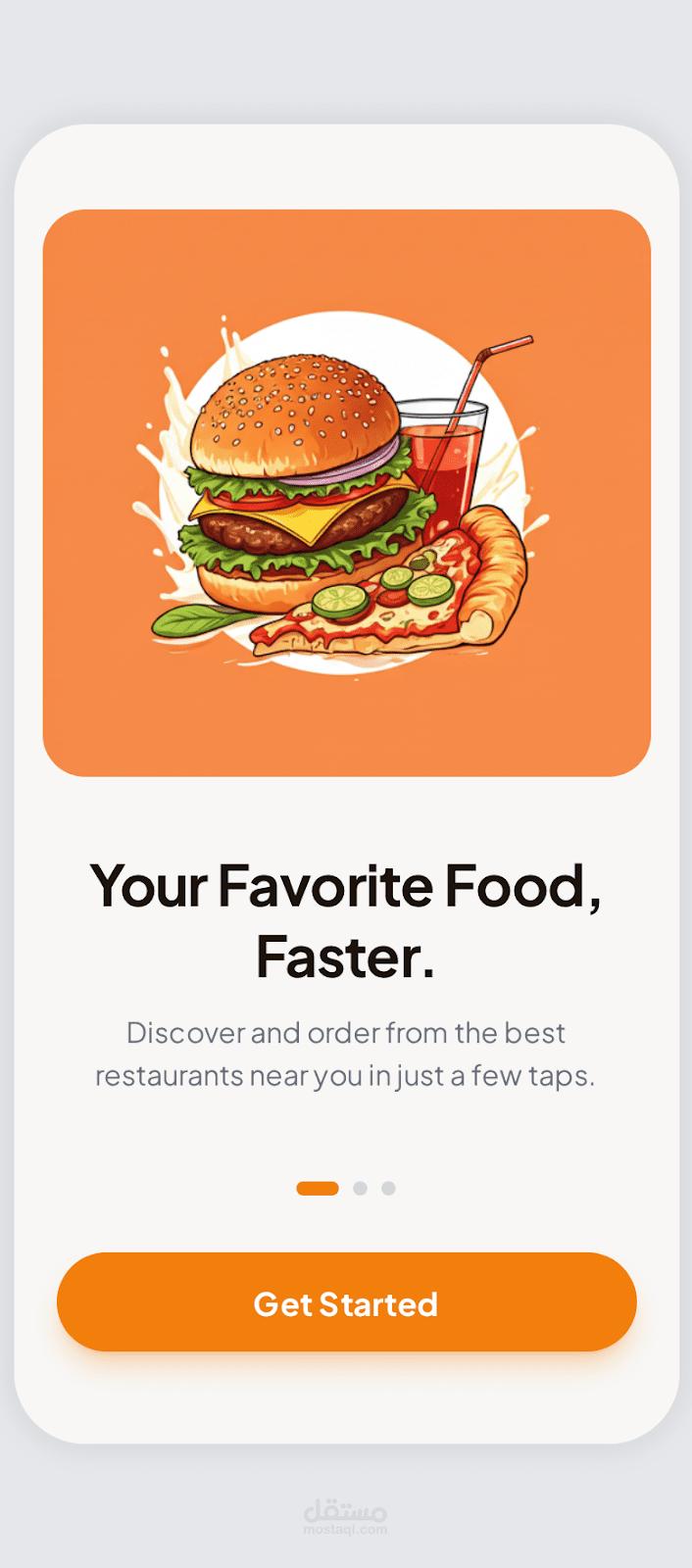Jump to the last page indicator dot
Viewport: 692px width, 1568px height.
[x=388, y=1189]
